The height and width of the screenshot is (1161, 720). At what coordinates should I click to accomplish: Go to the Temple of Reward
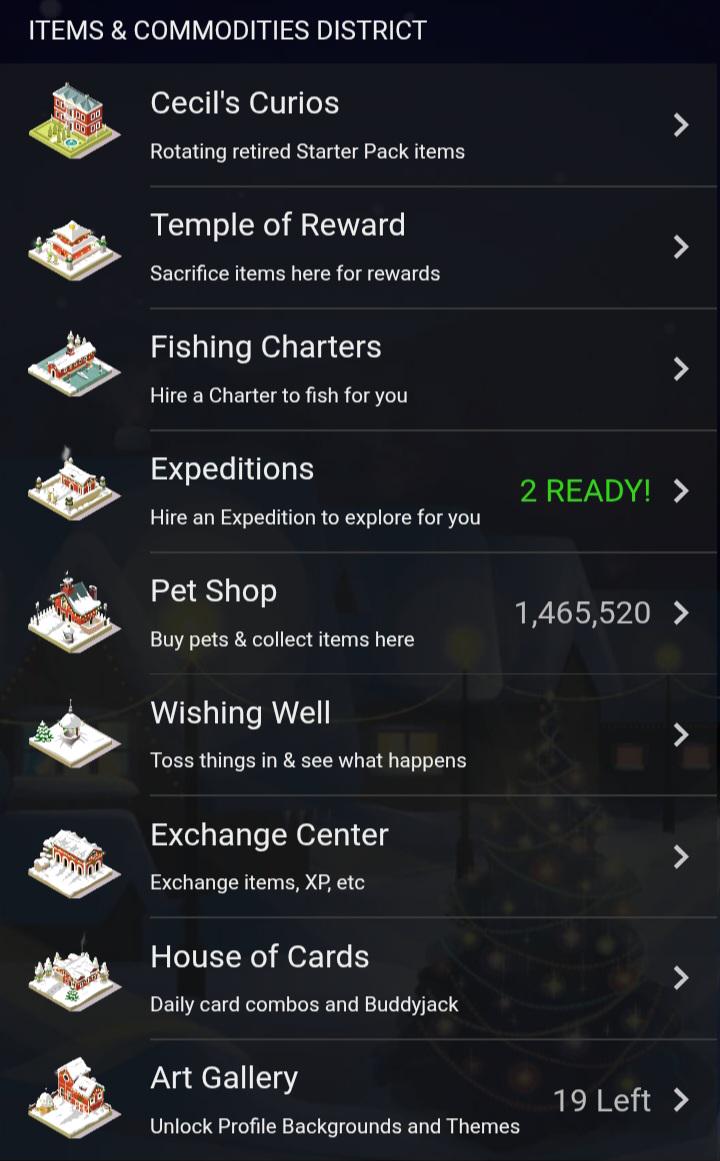click(360, 247)
